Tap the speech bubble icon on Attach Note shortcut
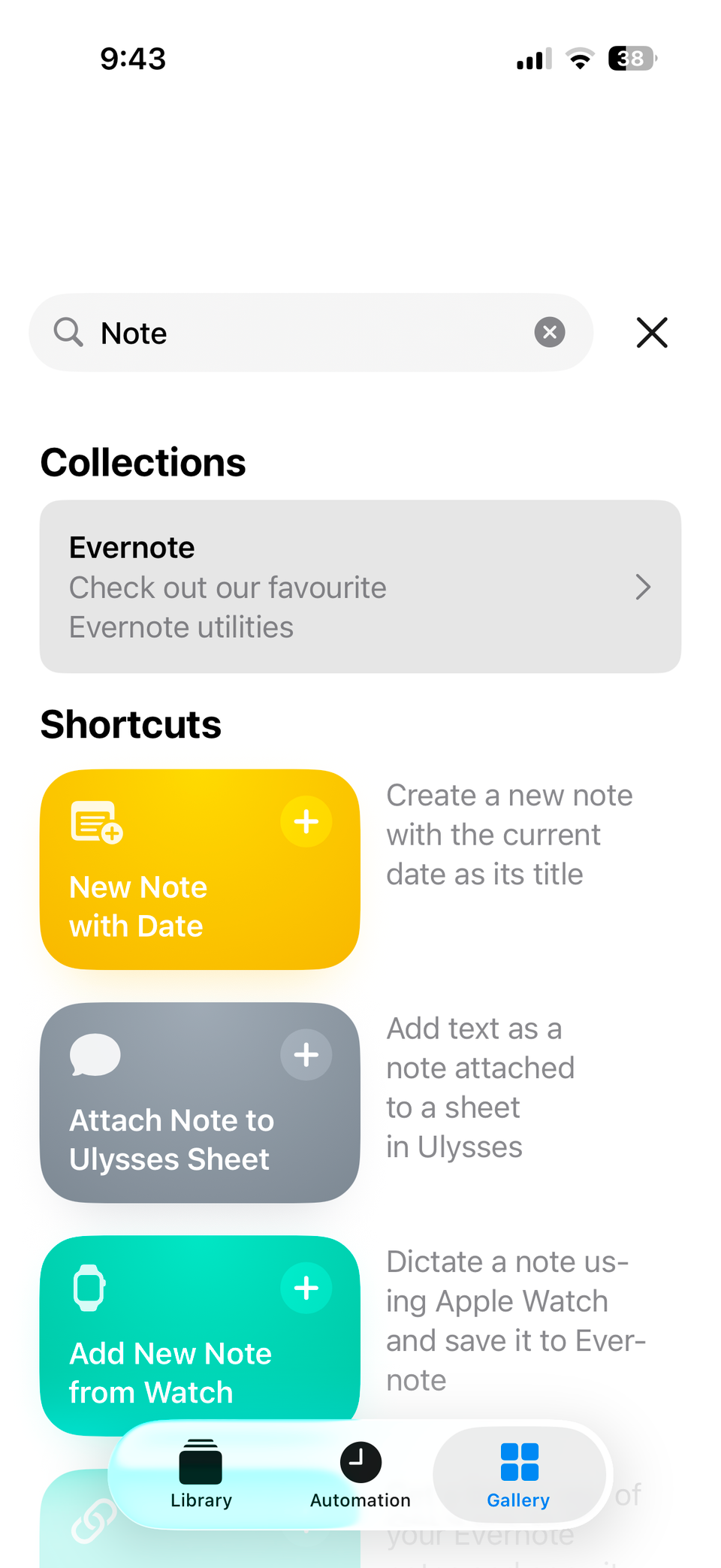The width and height of the screenshot is (721, 1568). point(94,1054)
